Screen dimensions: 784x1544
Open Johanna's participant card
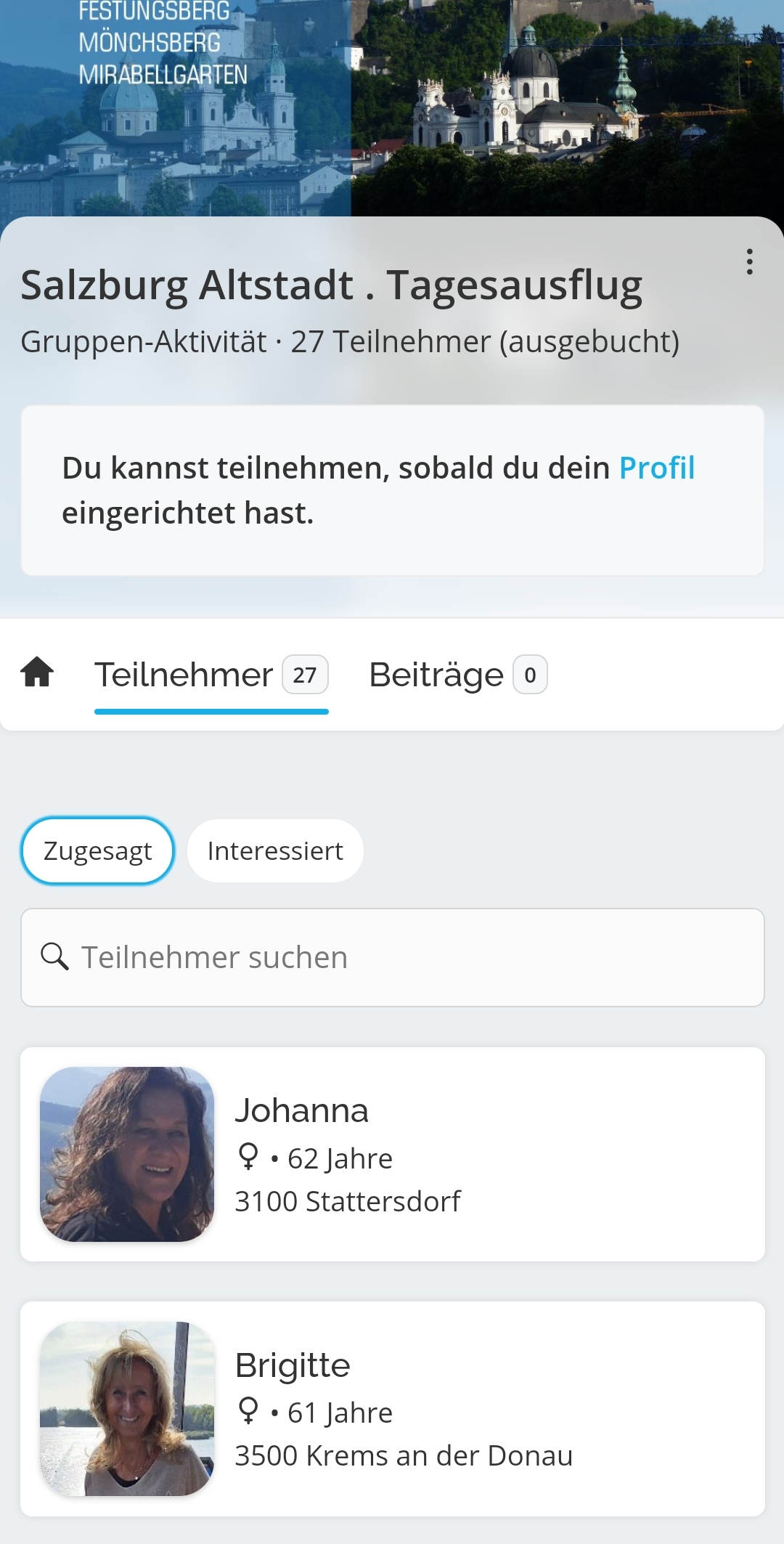tap(392, 1154)
